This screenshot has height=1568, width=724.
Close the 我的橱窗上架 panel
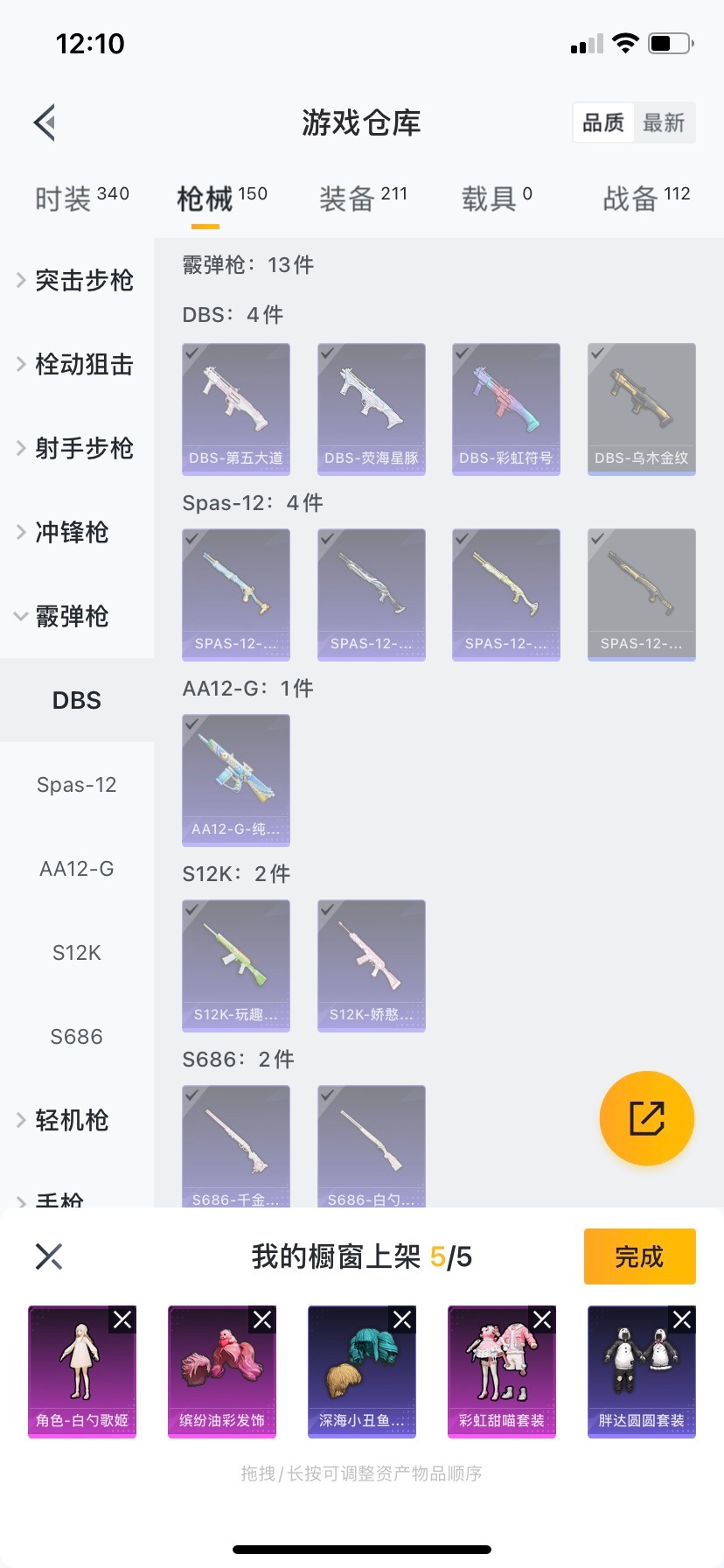tap(49, 1256)
